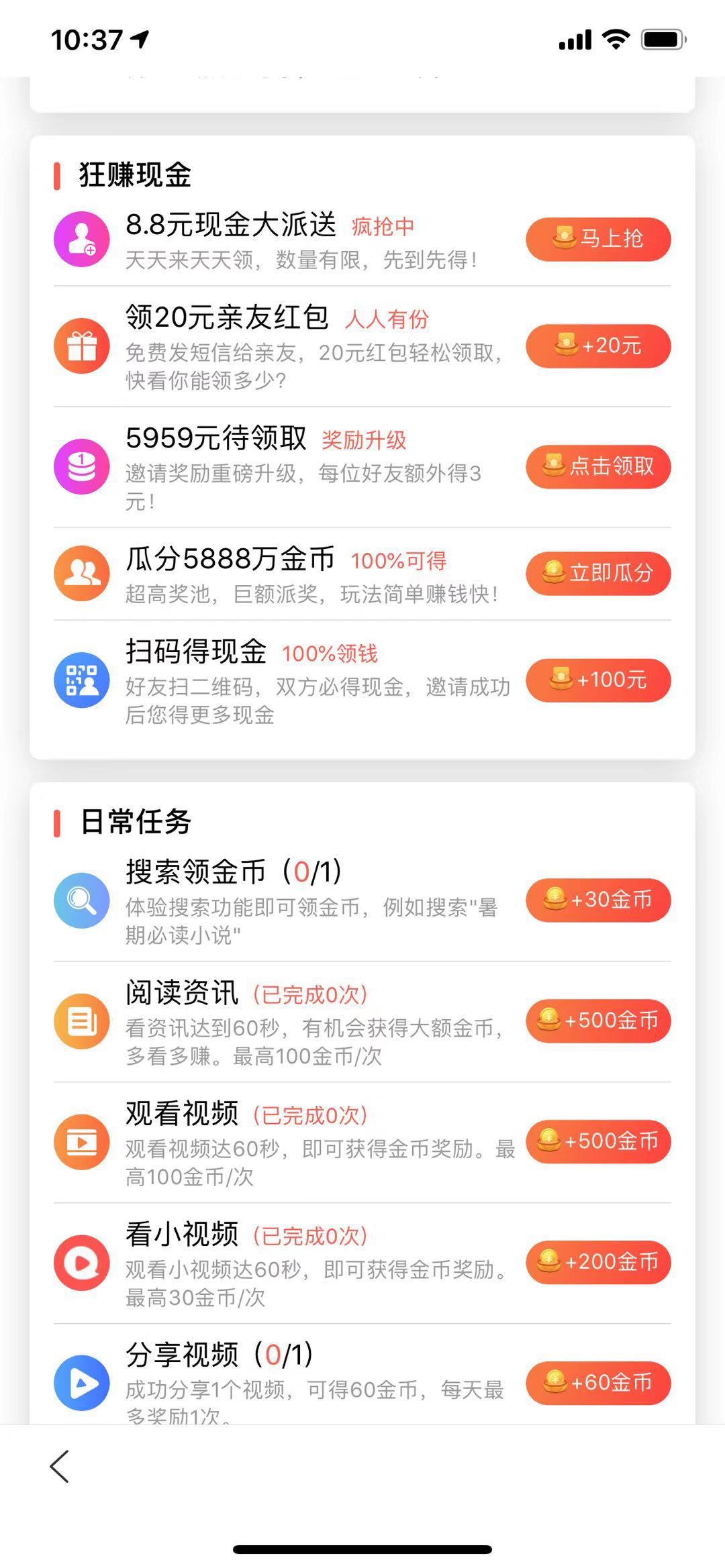Collect the +30金币 search reward
725x1568 pixels.
[597, 901]
